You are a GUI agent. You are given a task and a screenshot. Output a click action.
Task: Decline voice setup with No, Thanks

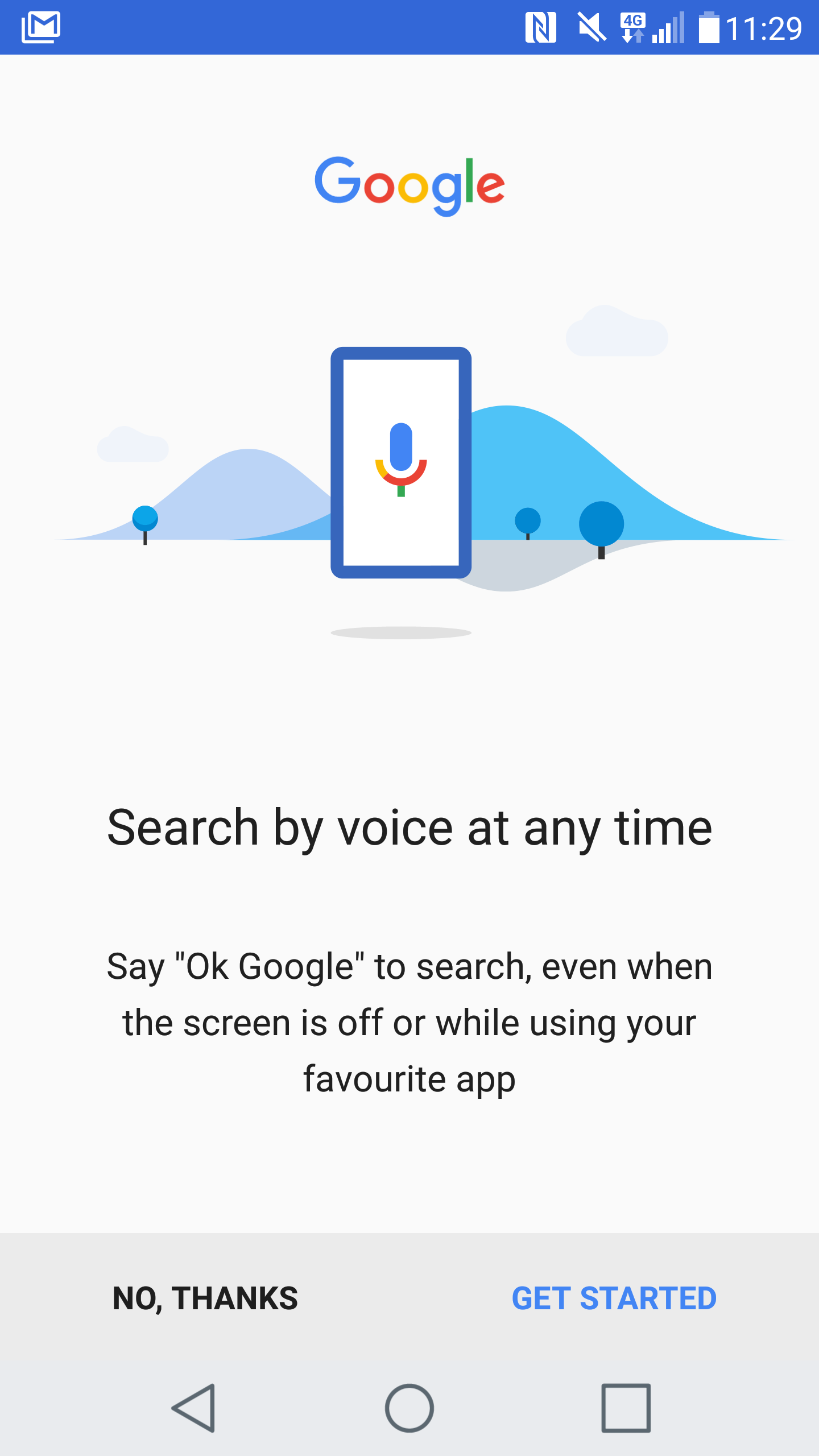[x=205, y=1298]
